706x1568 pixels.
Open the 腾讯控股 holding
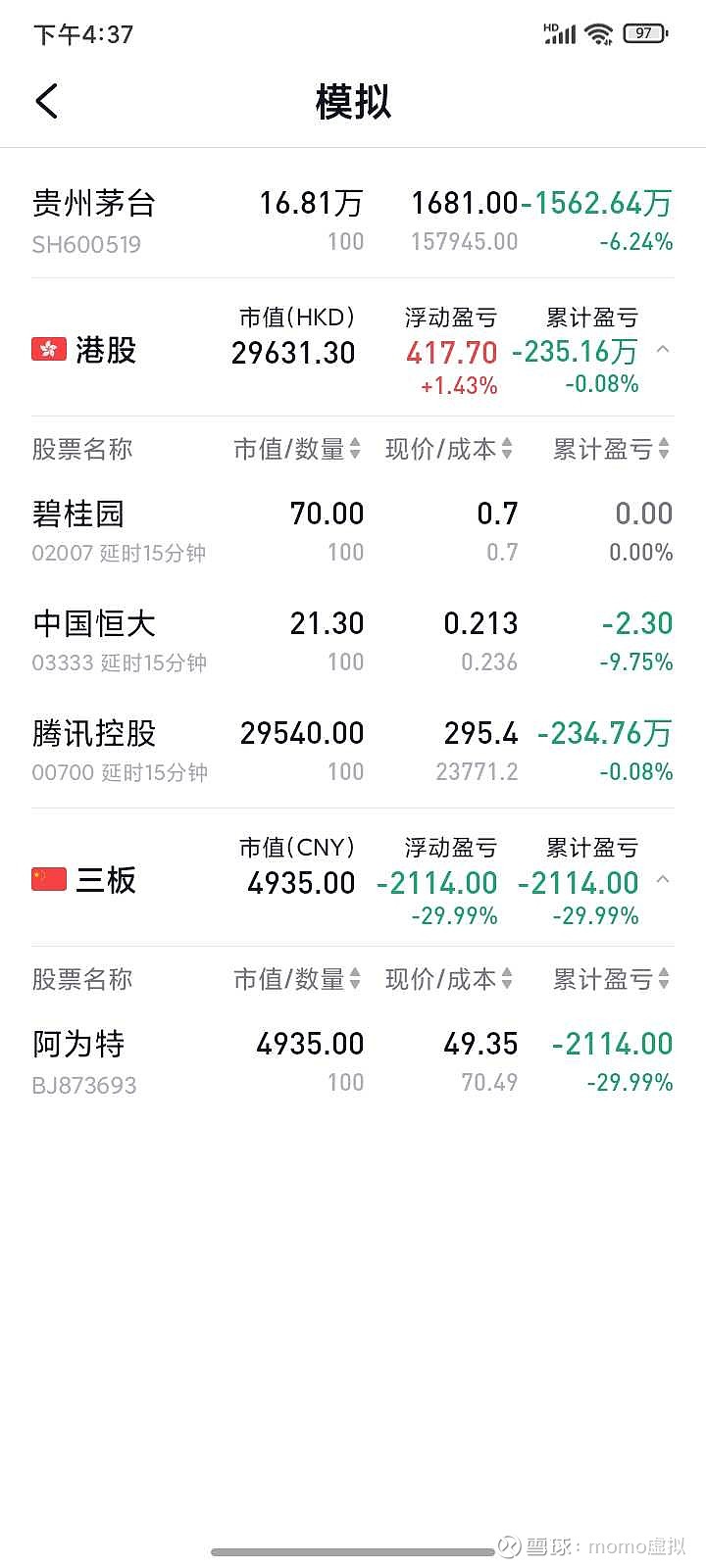353,752
